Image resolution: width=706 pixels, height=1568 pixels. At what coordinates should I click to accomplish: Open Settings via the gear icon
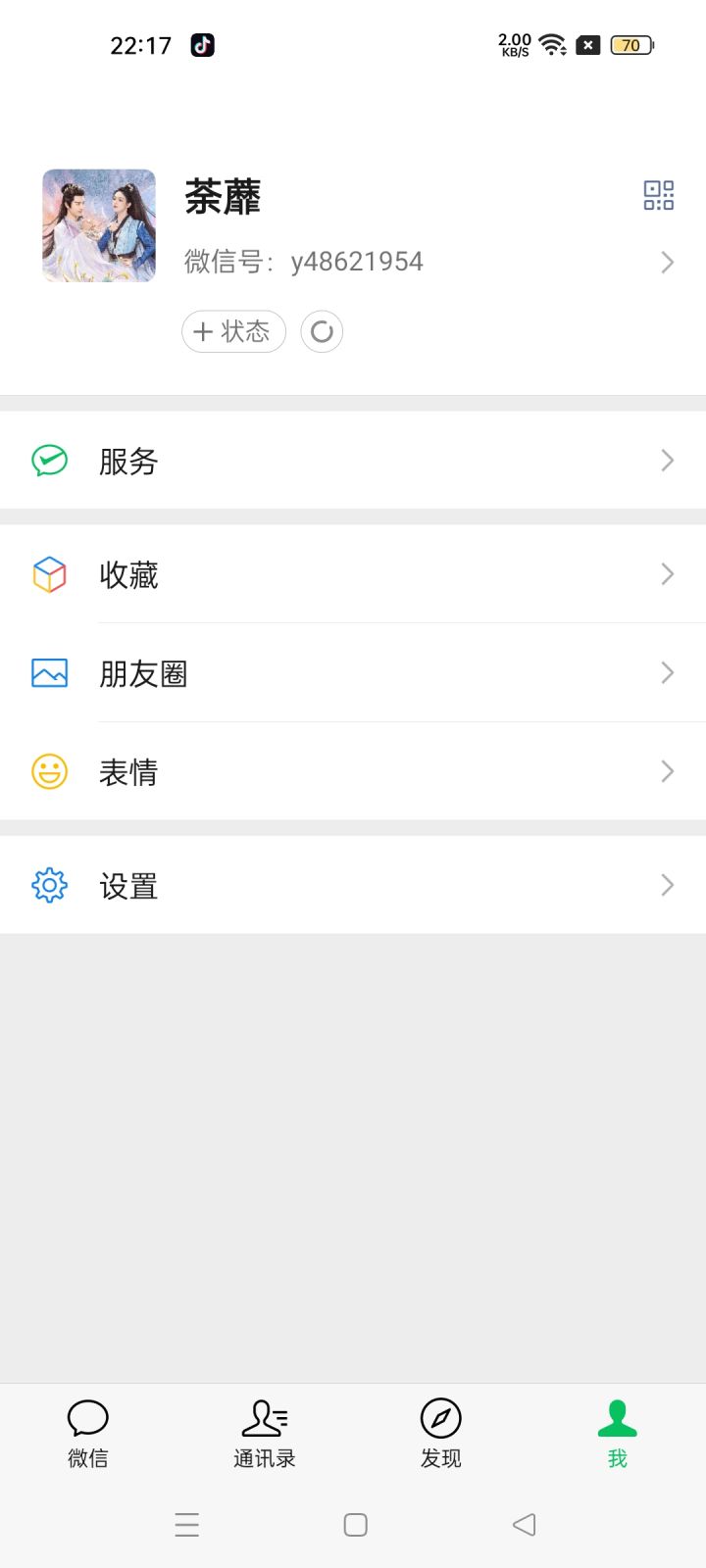tap(49, 885)
